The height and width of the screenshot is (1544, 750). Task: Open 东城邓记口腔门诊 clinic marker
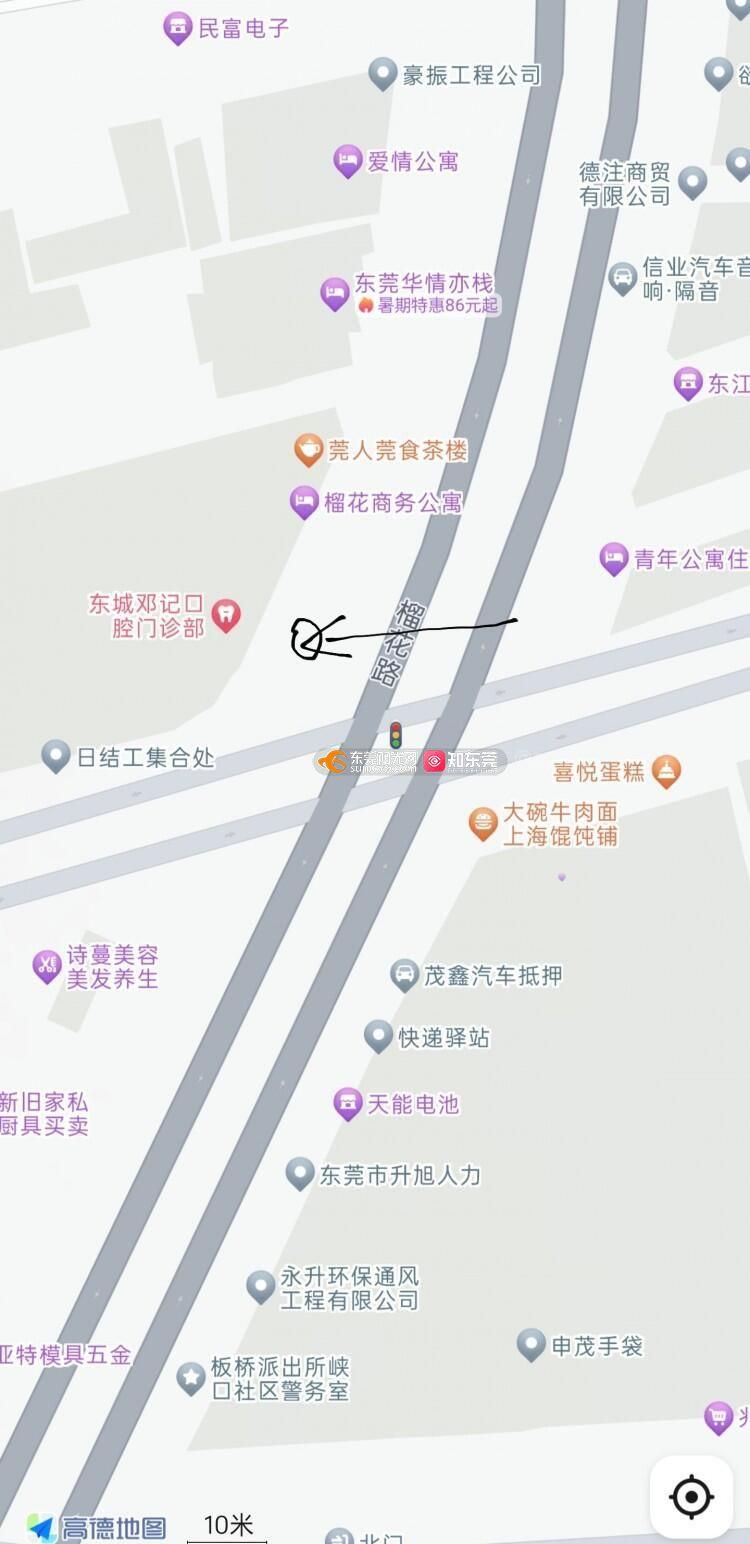pos(227,614)
